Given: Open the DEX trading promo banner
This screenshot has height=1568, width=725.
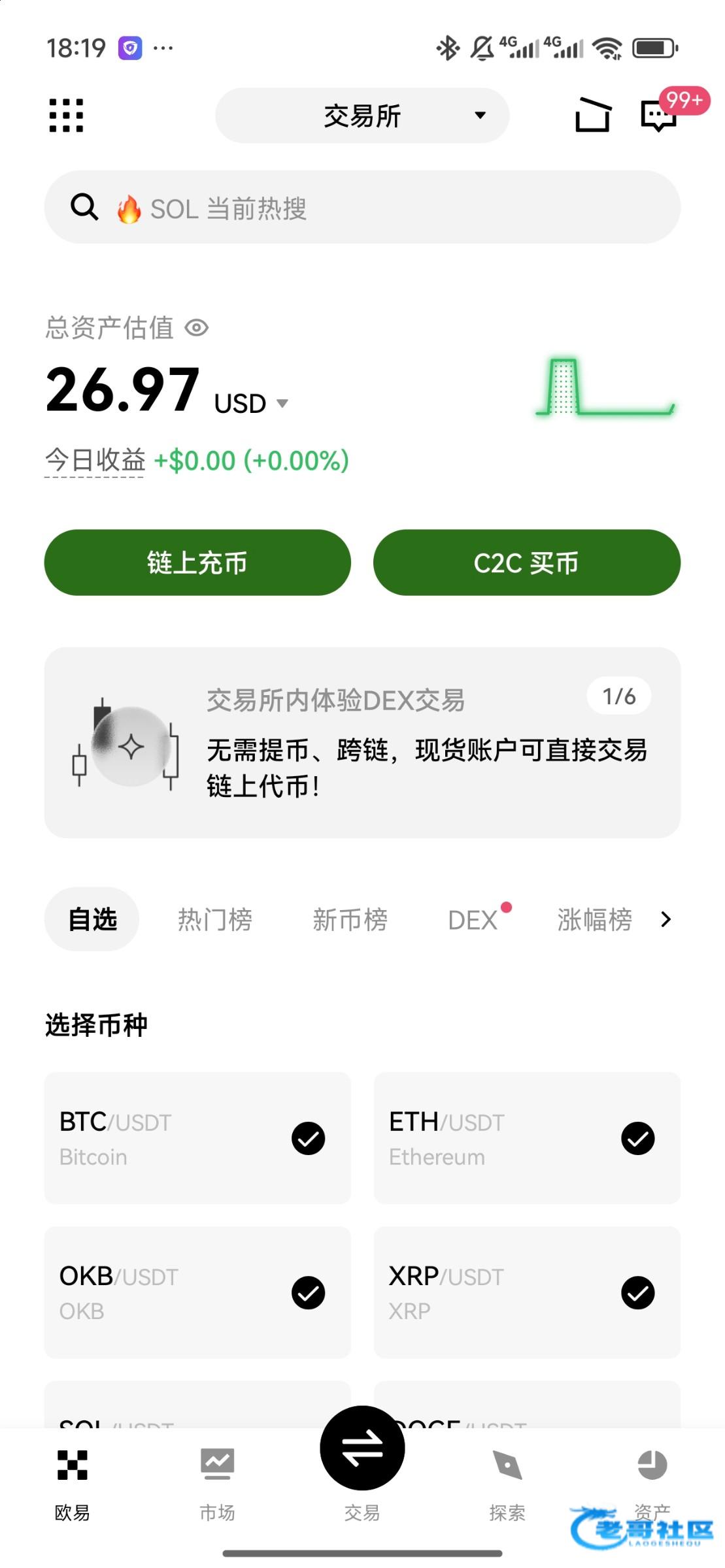Looking at the screenshot, I should (362, 742).
